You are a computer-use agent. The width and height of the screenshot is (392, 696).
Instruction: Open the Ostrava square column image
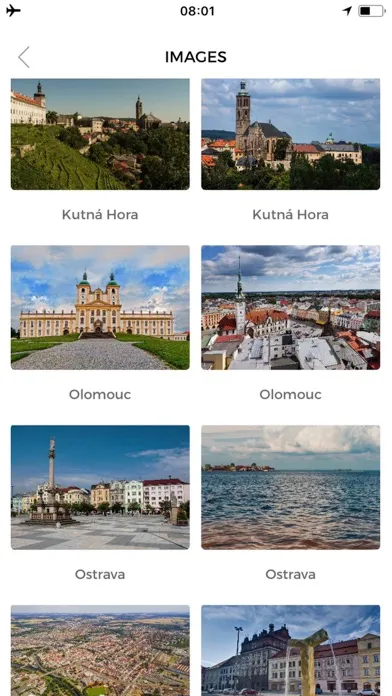click(100, 487)
